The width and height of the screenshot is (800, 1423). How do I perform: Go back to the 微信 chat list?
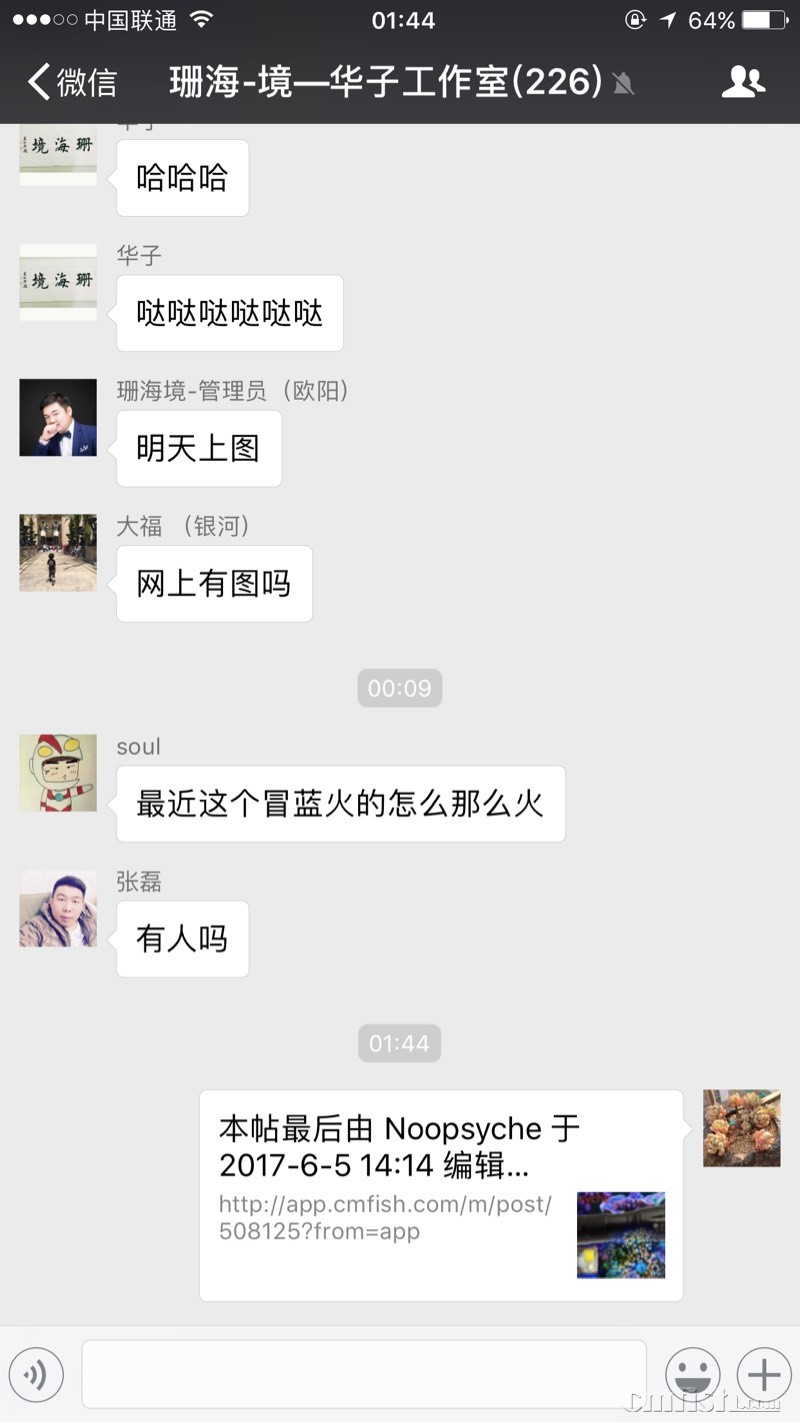click(x=72, y=82)
